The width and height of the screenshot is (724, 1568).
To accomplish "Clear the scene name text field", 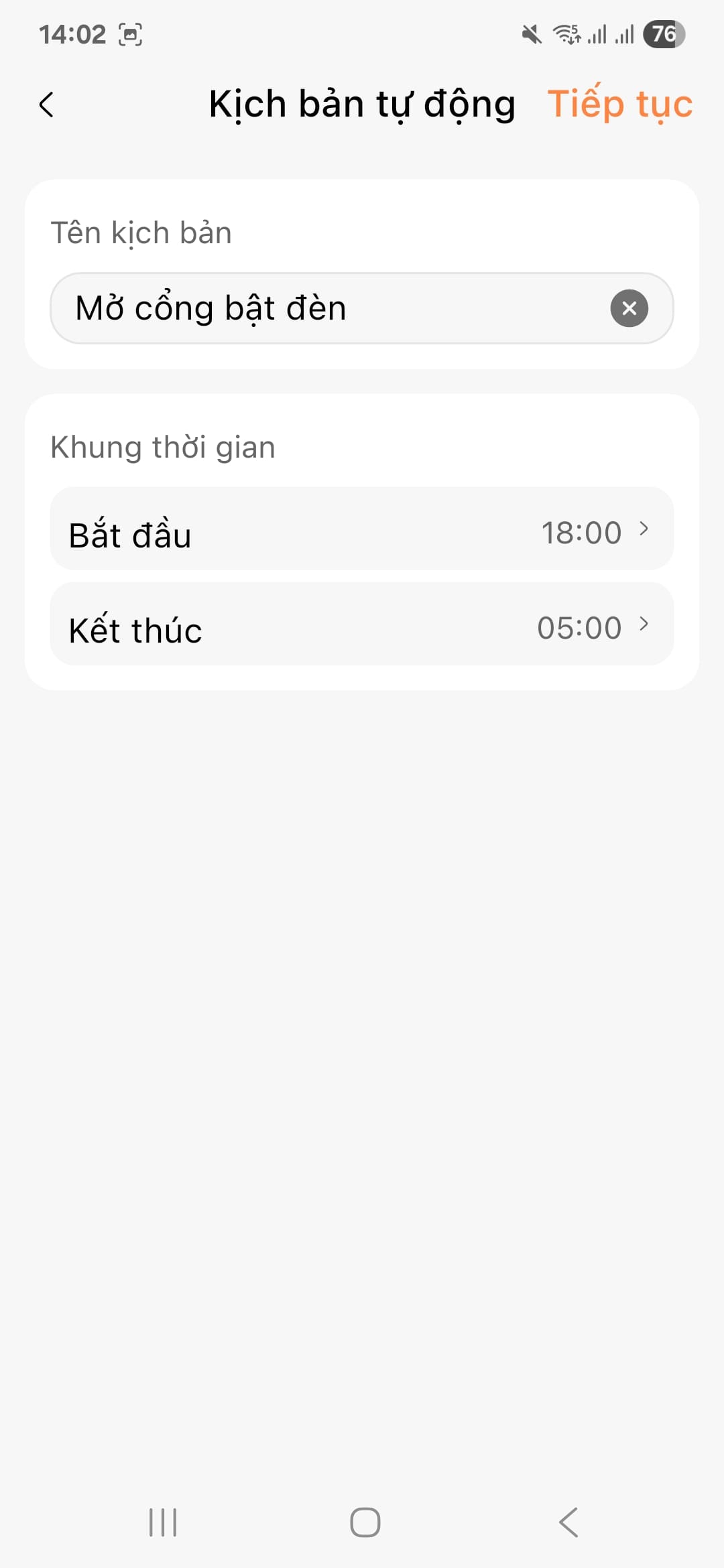I will [629, 308].
